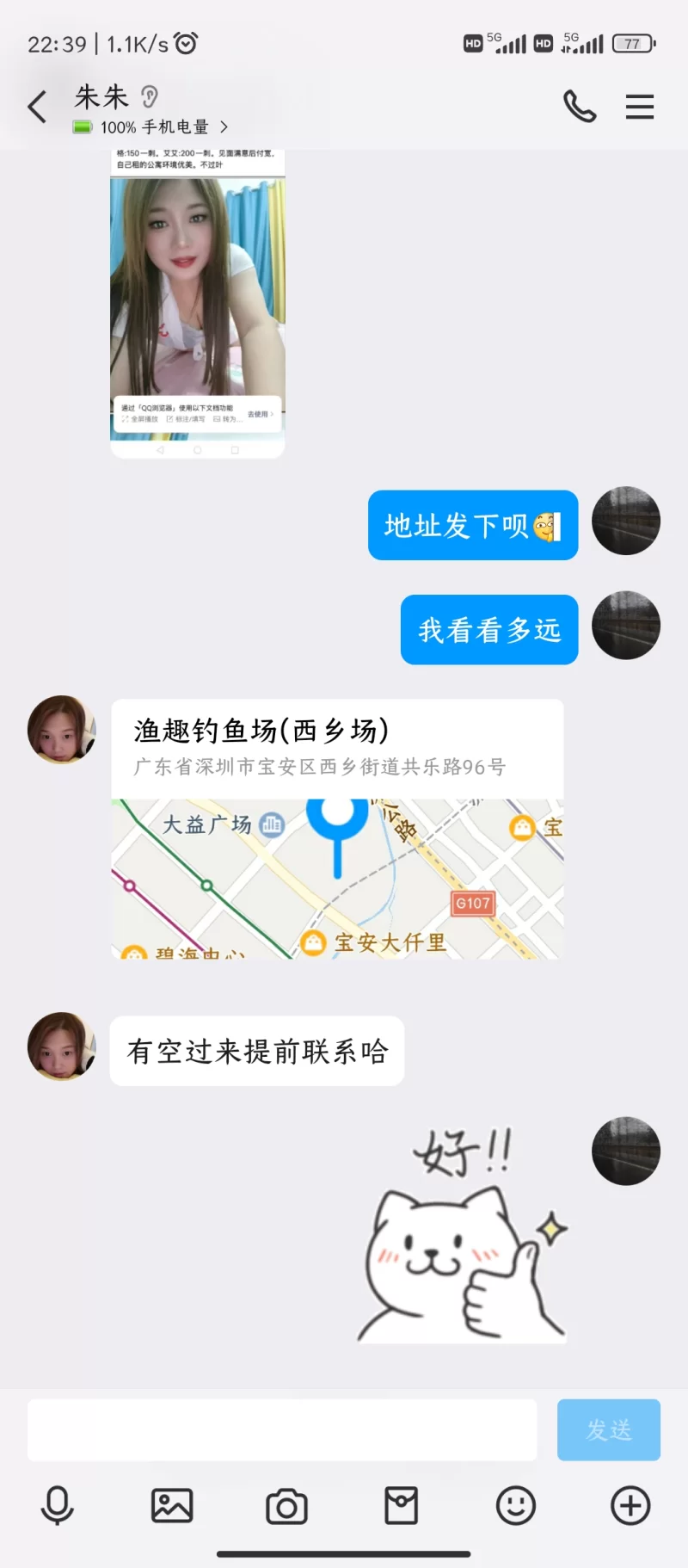
Task: Tap the 朱朱 contact name
Action: tap(101, 97)
